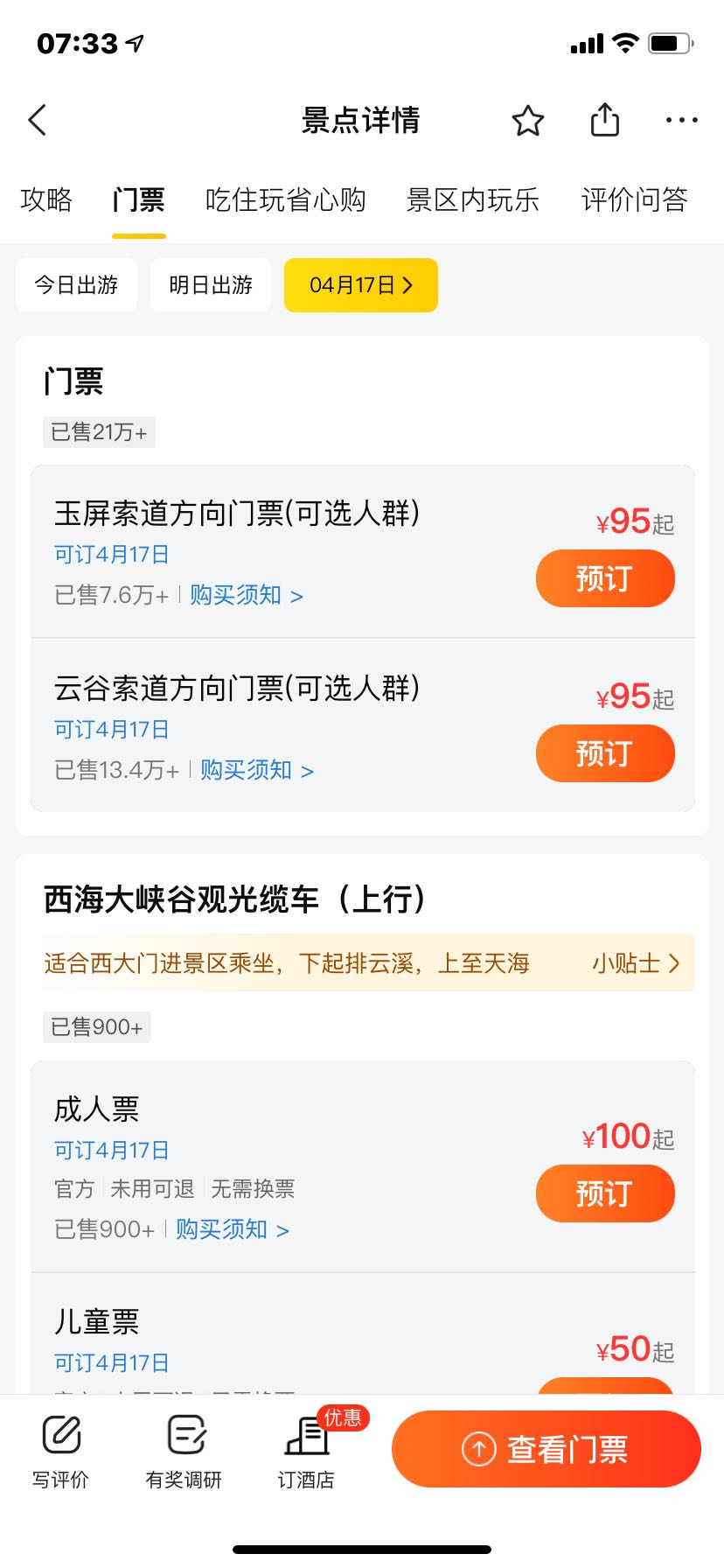Image resolution: width=724 pixels, height=1568 pixels.
Task: Open 小贴士 for 西海大峡谷观光缆车
Action: tap(635, 963)
